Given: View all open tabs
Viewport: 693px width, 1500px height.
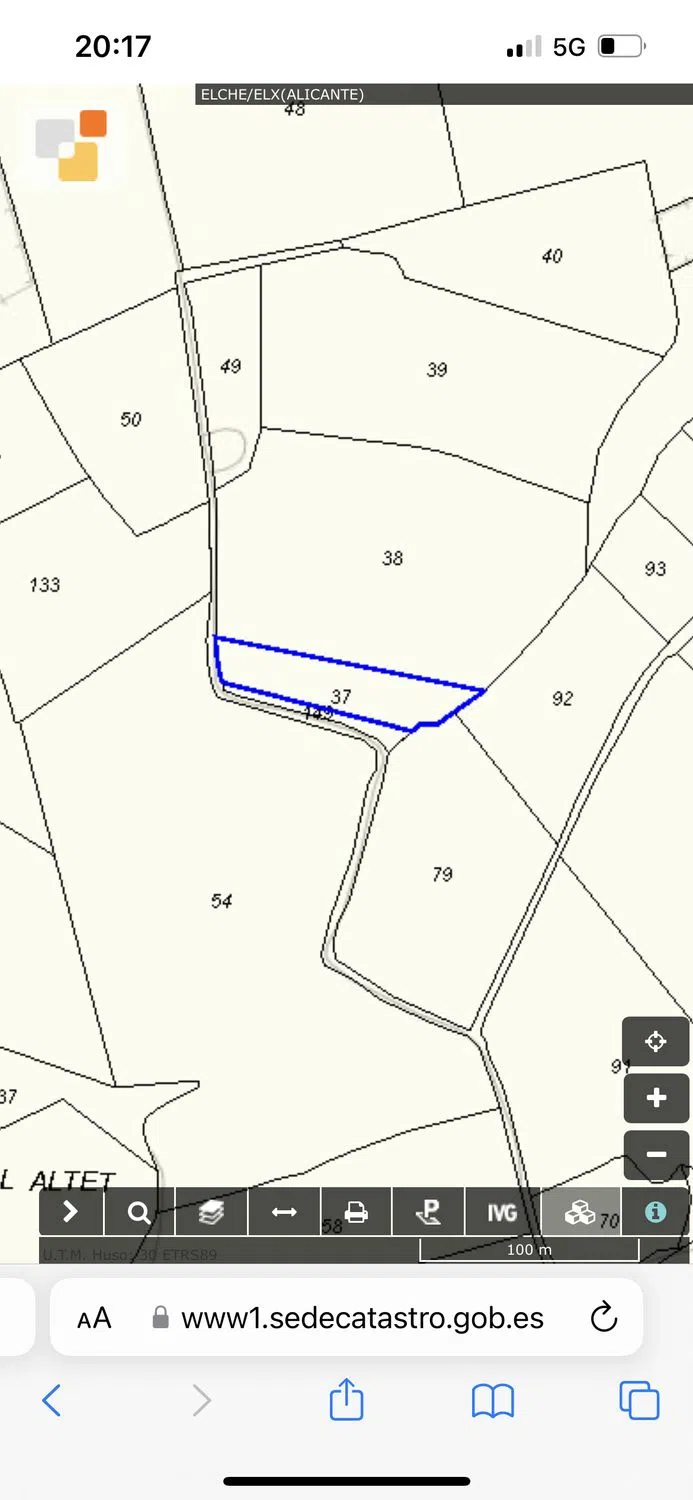Looking at the screenshot, I should coord(639,1400).
